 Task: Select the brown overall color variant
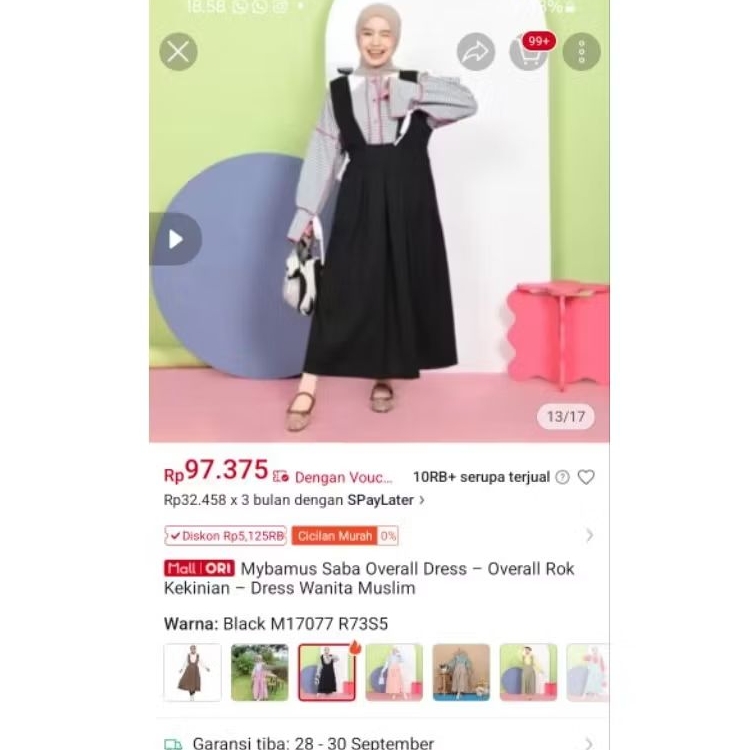click(192, 671)
